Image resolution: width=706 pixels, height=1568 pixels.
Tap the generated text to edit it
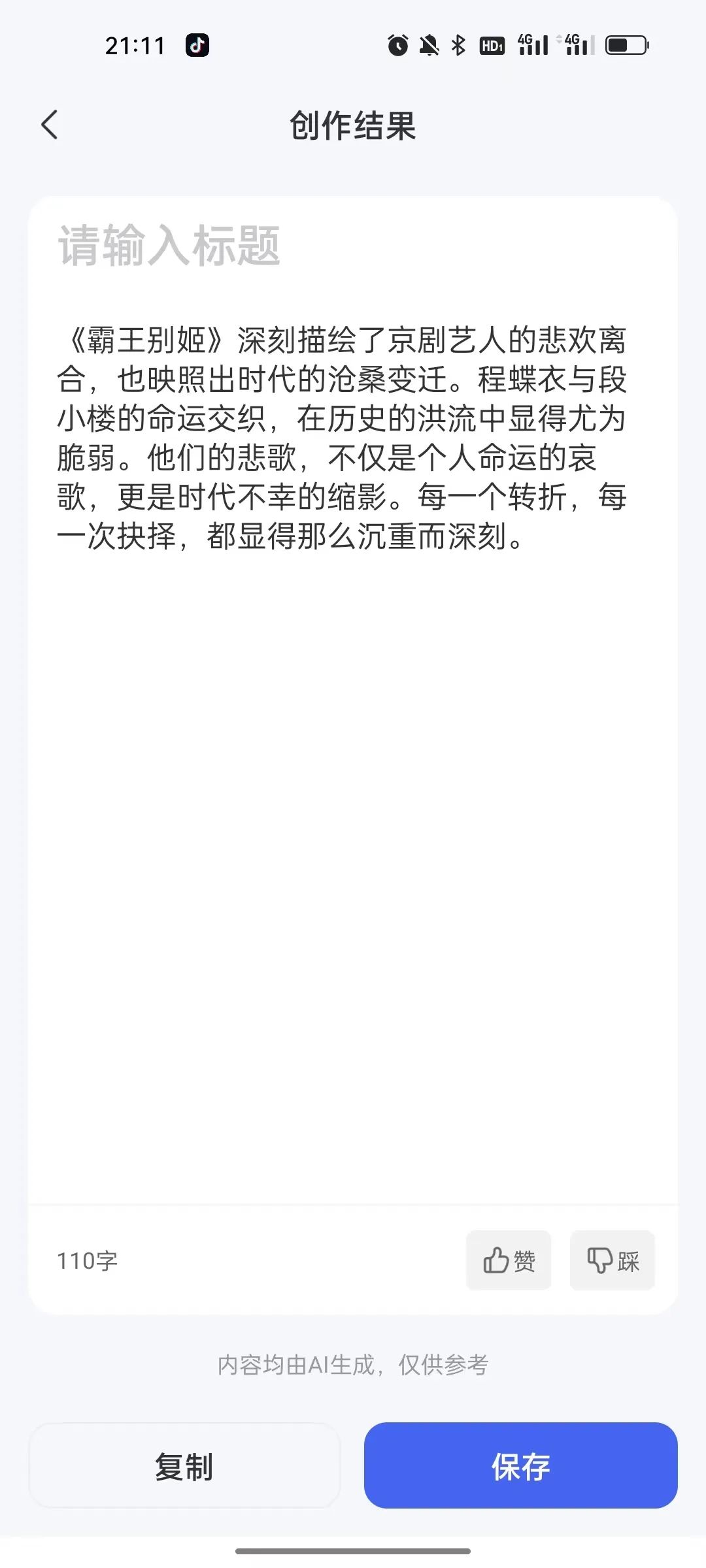pyautogui.click(x=342, y=438)
